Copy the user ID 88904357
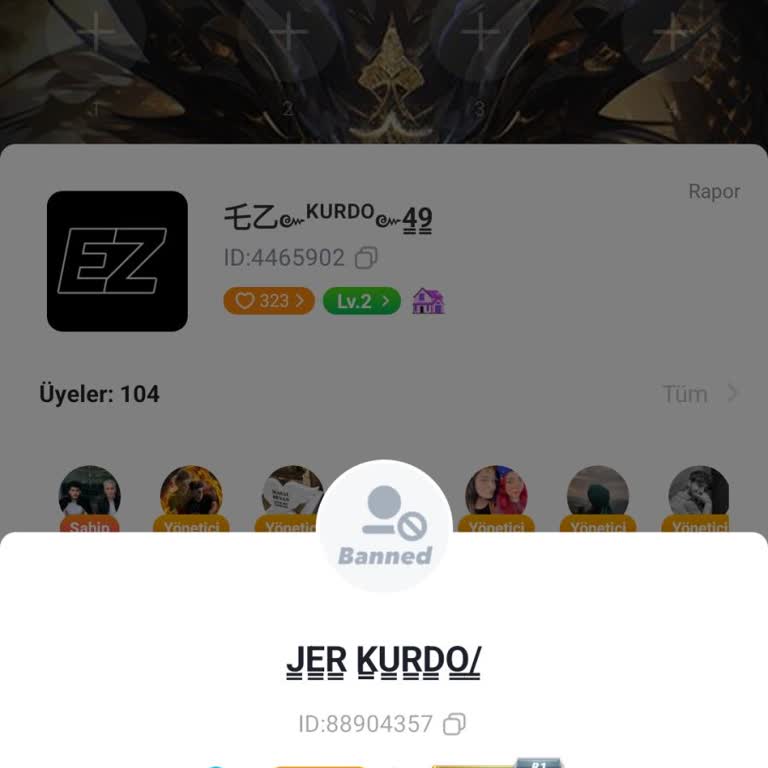This screenshot has height=768, width=768. click(x=455, y=723)
